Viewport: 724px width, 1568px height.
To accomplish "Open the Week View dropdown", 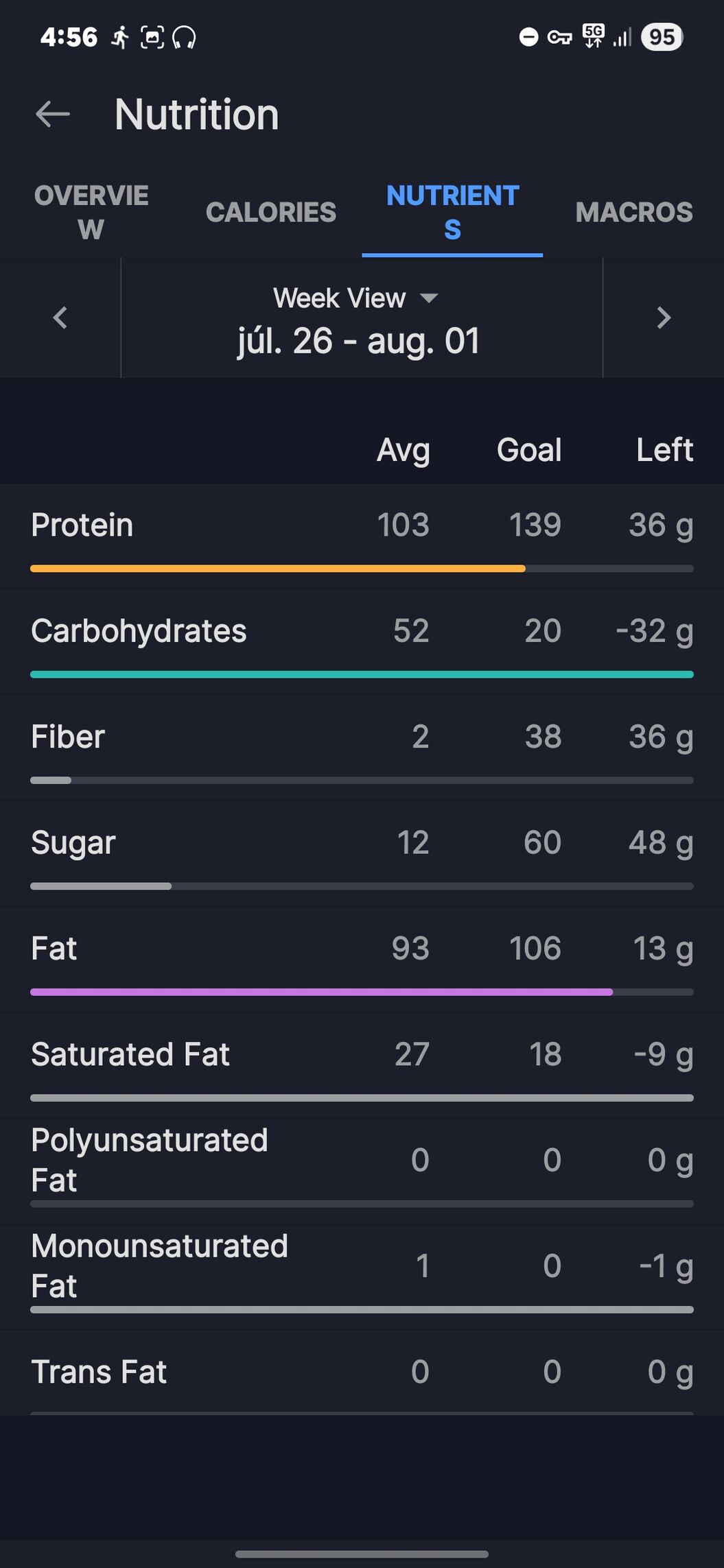I will pos(355,298).
